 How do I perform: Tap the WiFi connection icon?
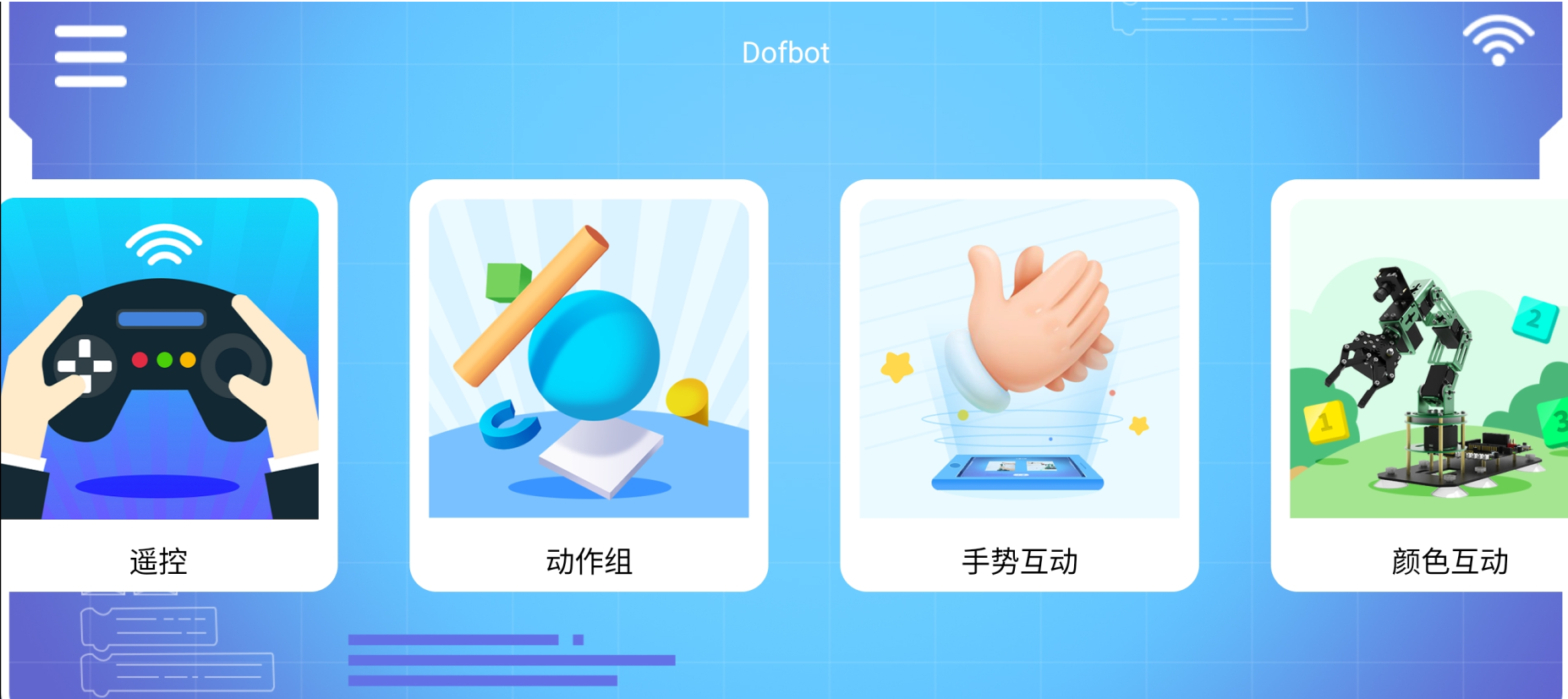point(1498,41)
